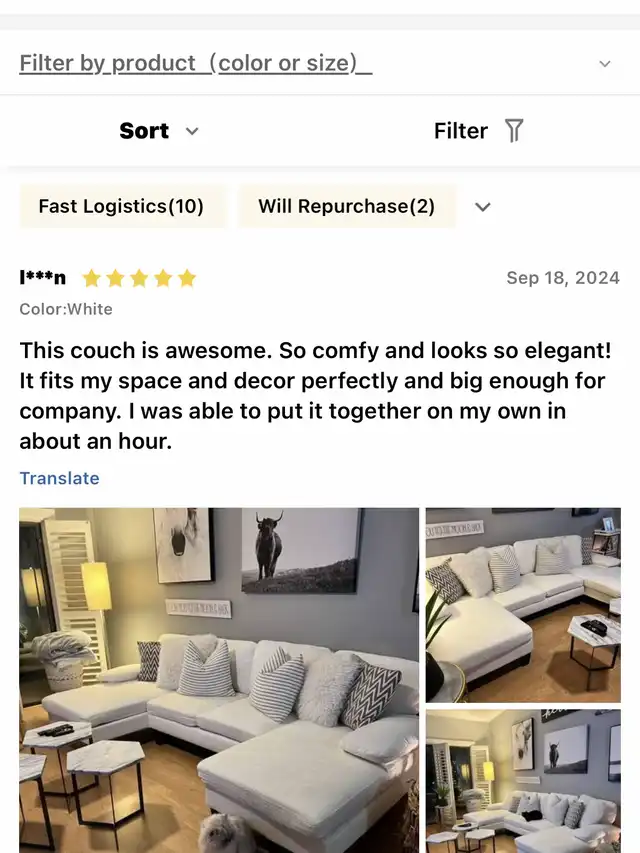Image resolution: width=640 pixels, height=853 pixels.
Task: View the top-right couch photo
Action: (x=523, y=604)
